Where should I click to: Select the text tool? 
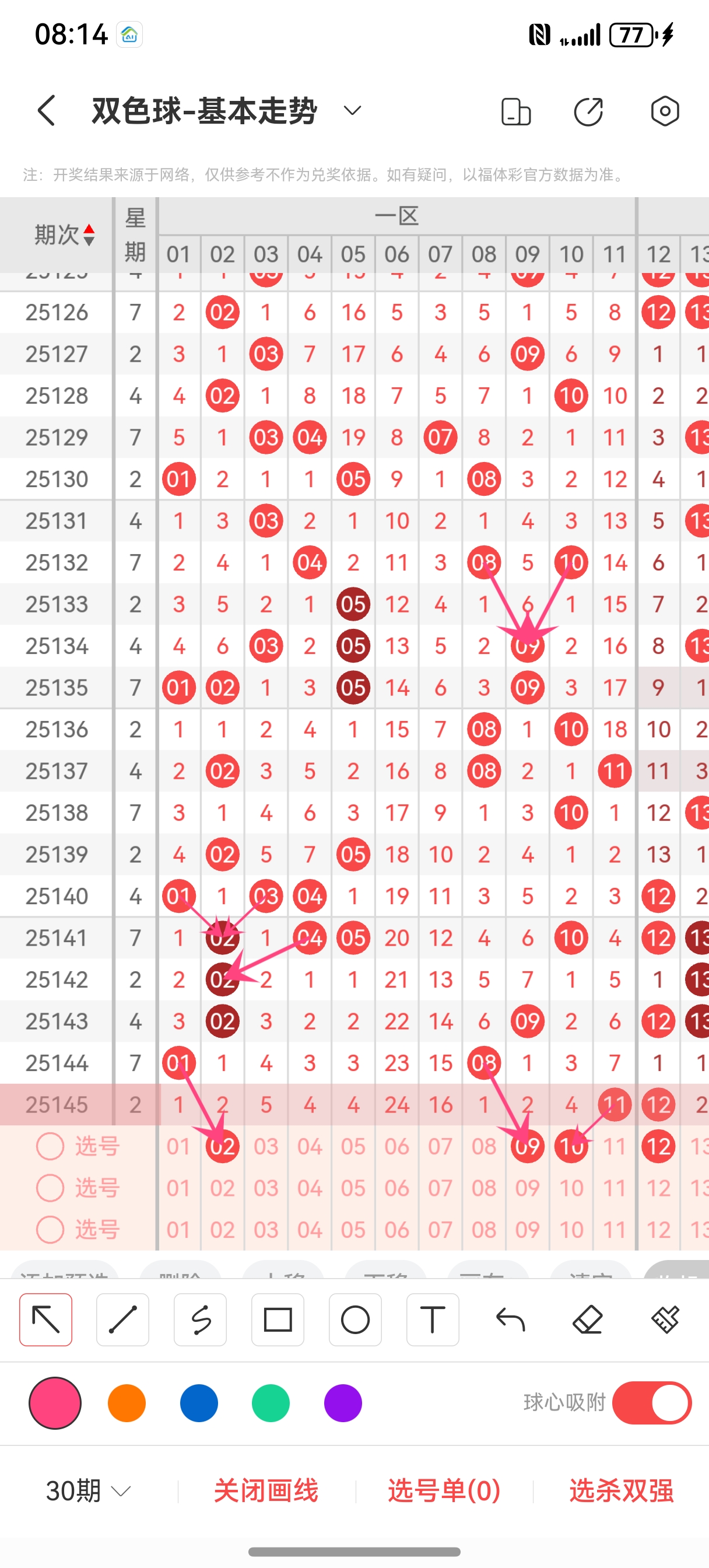tap(432, 1319)
